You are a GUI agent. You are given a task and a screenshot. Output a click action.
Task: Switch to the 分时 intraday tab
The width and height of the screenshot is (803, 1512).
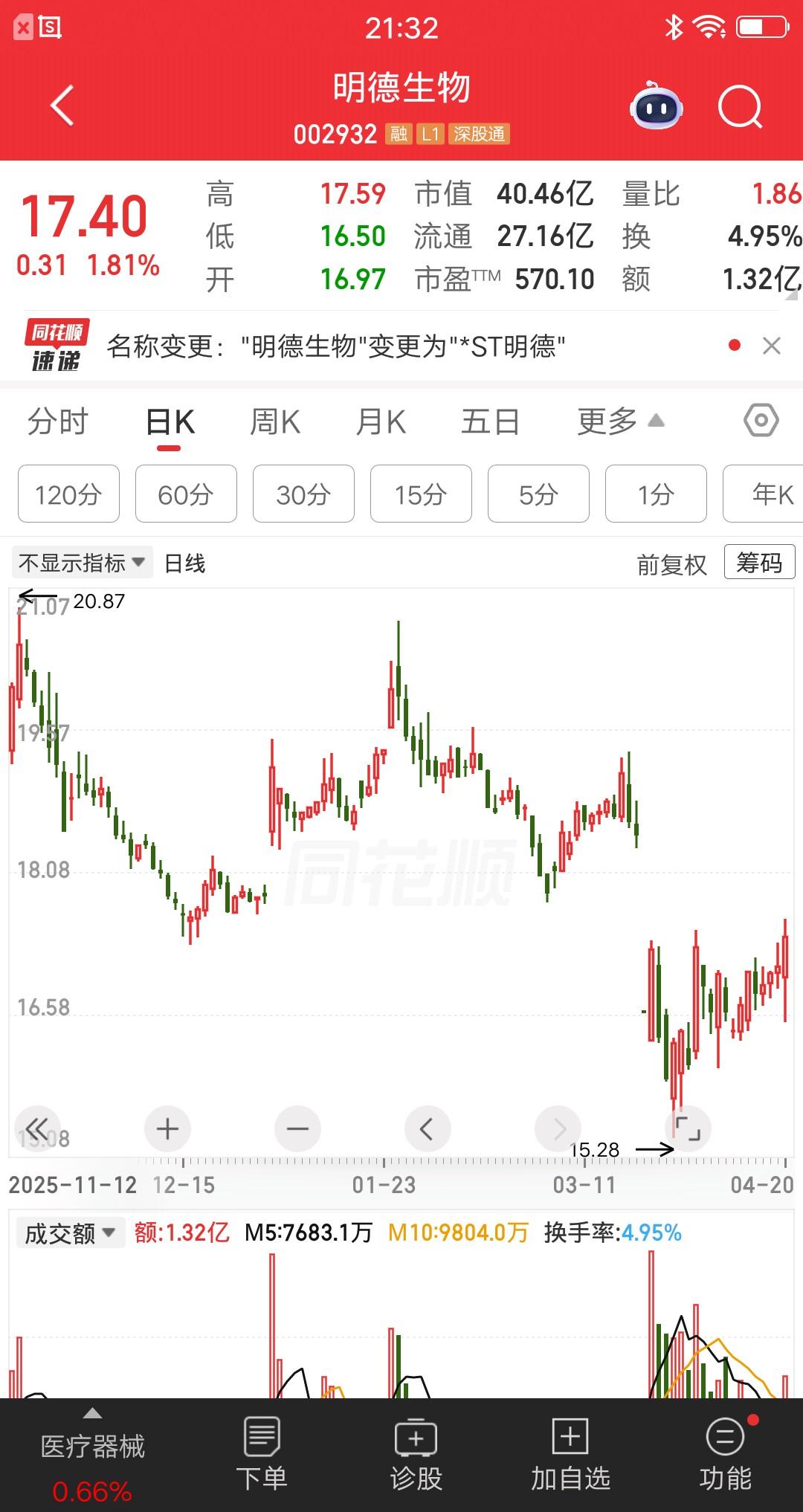(x=59, y=421)
